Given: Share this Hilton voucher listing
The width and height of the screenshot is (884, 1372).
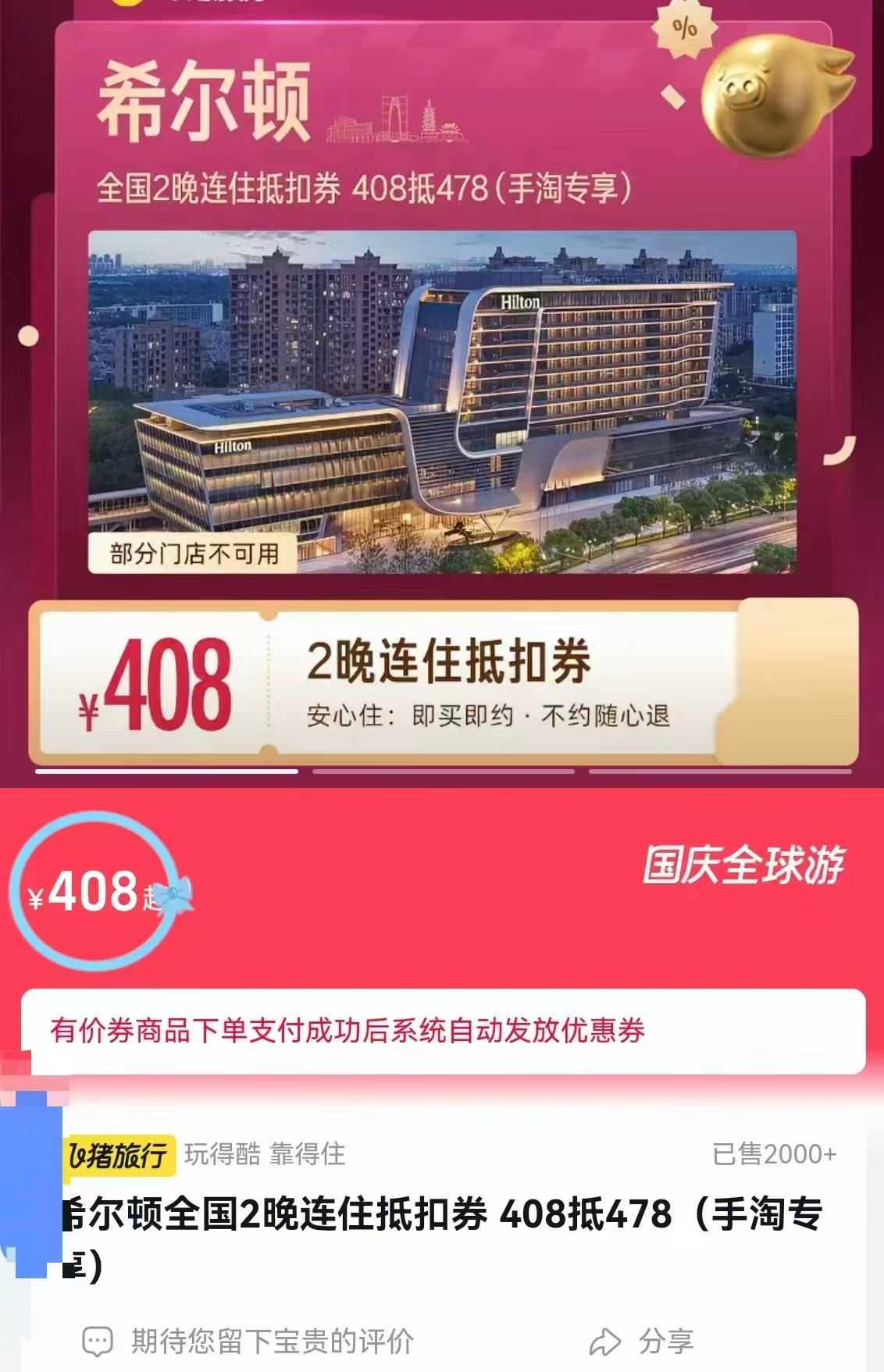Looking at the screenshot, I should pos(641,1342).
